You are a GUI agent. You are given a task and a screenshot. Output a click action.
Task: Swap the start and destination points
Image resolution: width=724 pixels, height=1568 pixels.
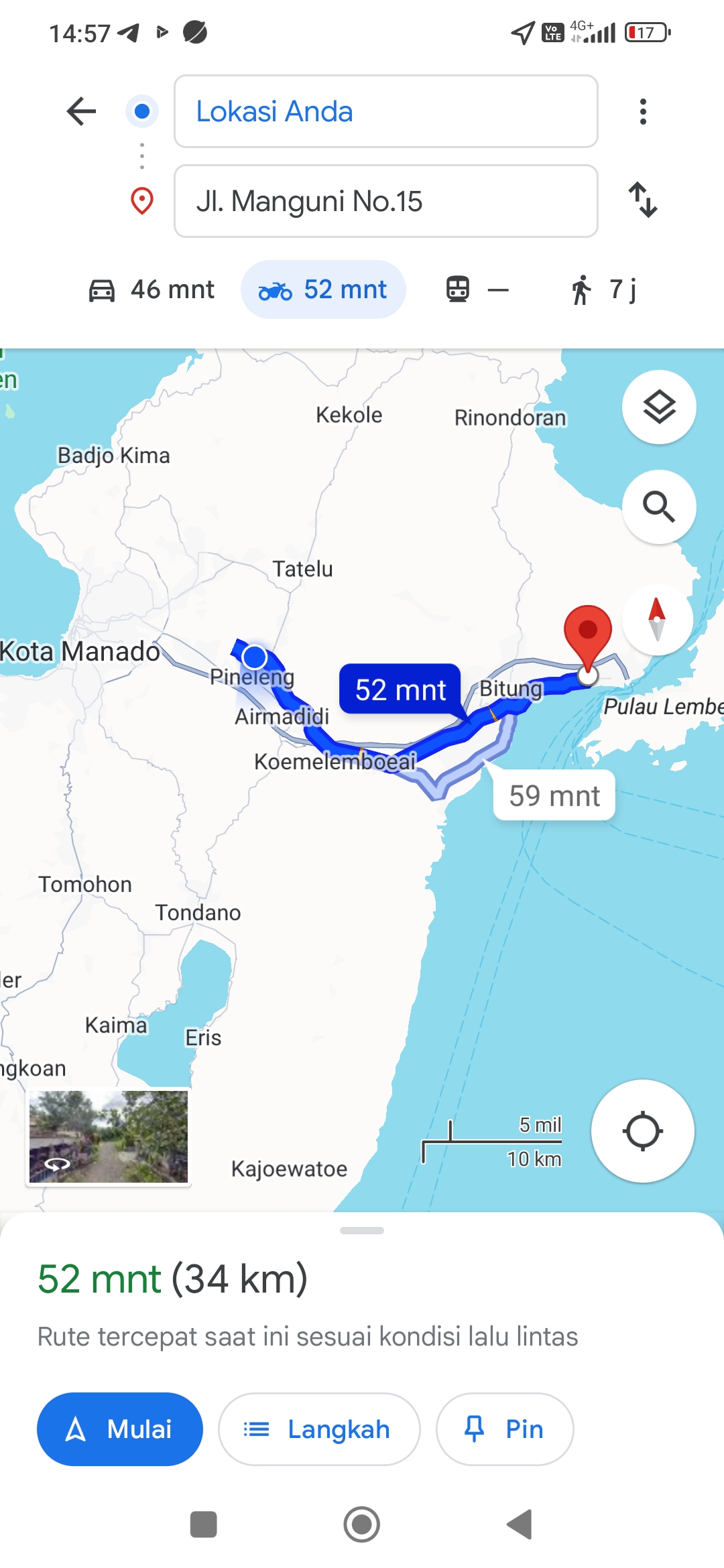point(643,200)
